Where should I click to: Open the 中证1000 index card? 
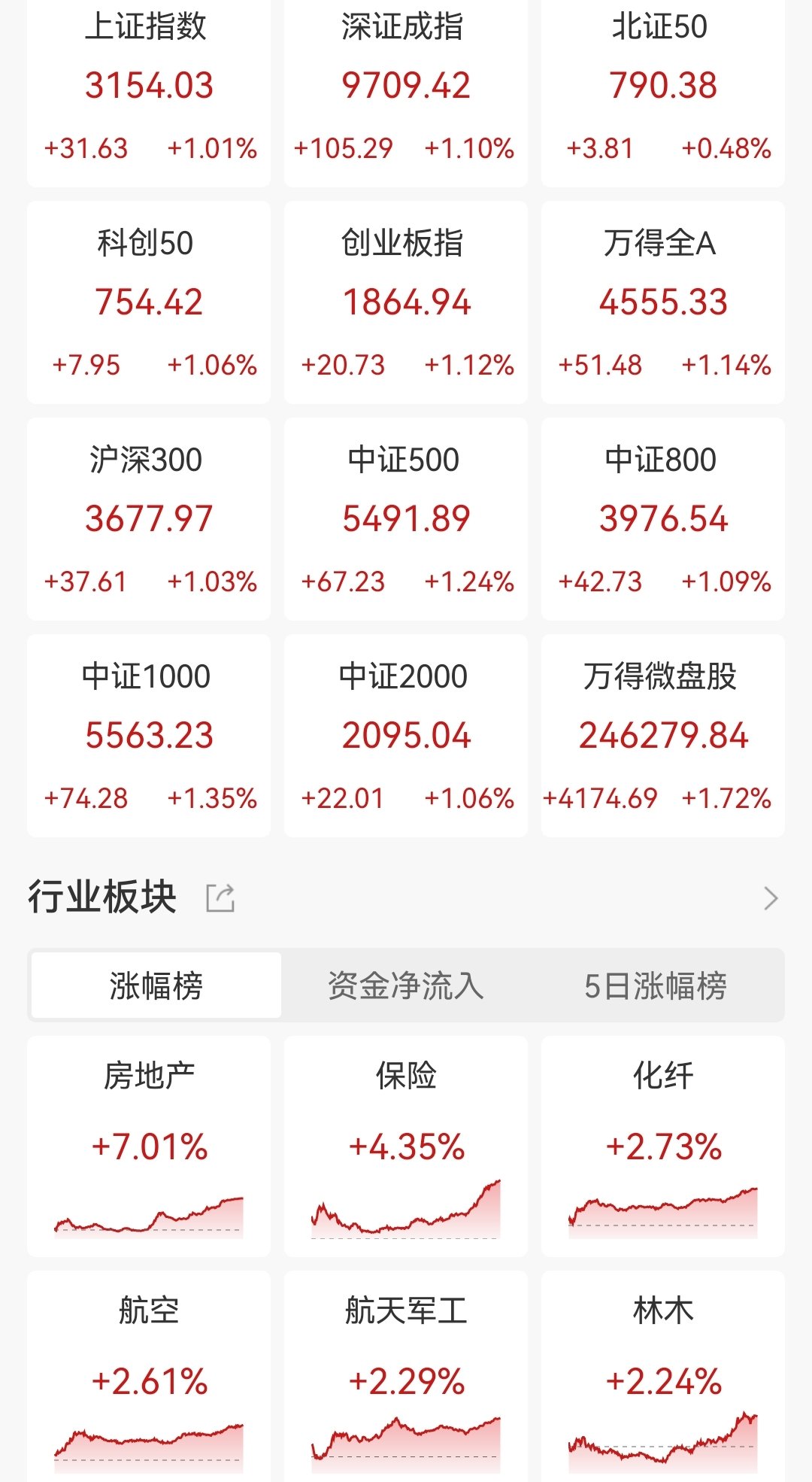(149, 736)
